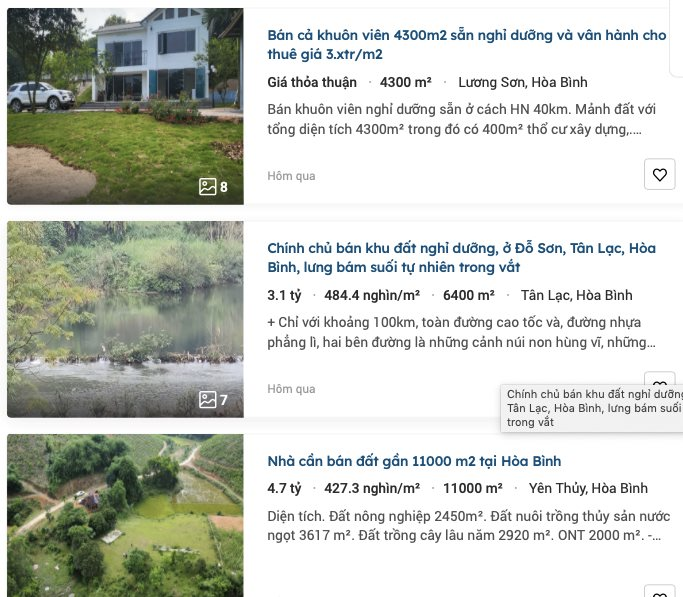View the aerial photo of the Yên Thủy listing

[x=125, y=515]
